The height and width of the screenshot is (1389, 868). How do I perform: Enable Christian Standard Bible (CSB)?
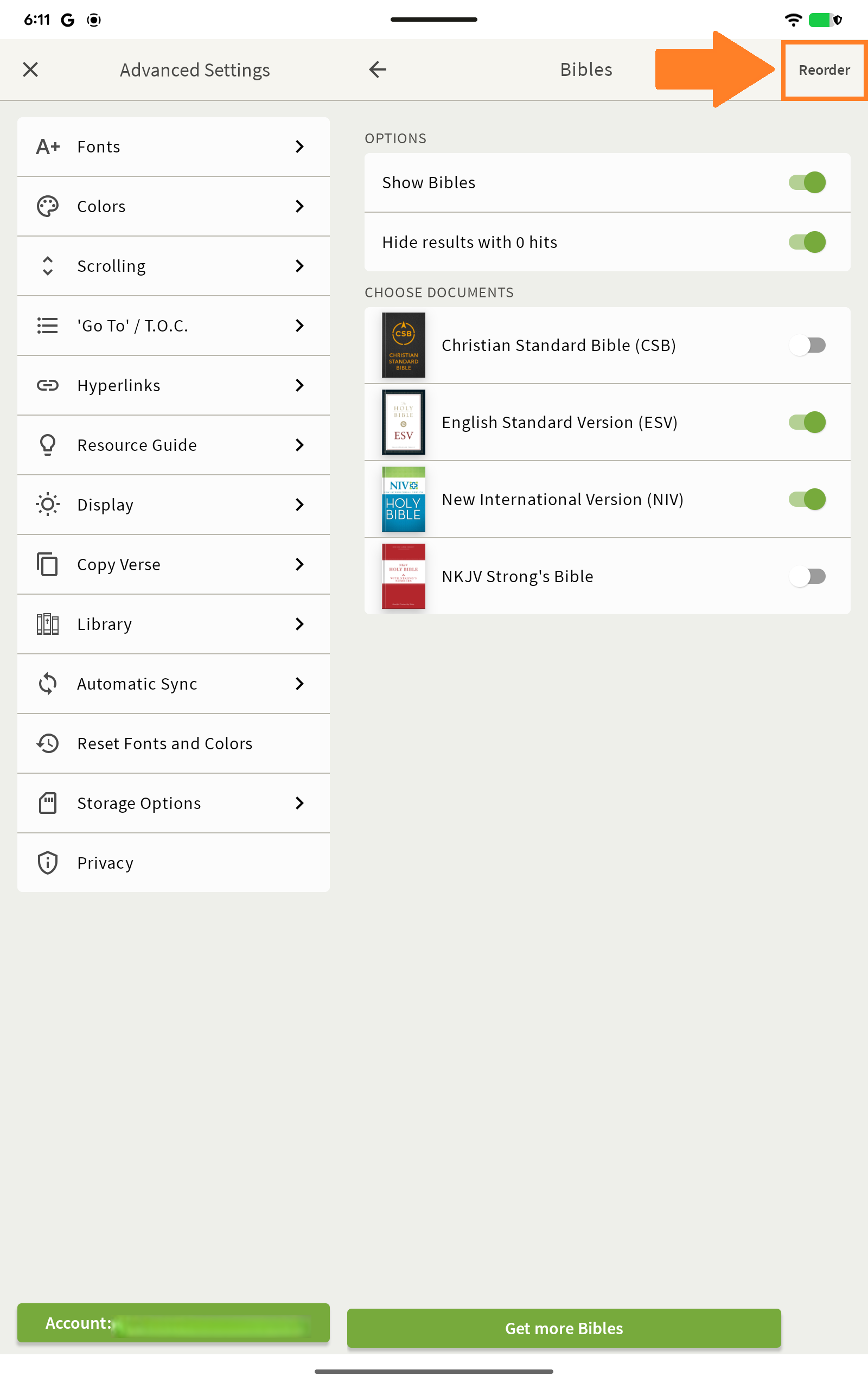807,345
